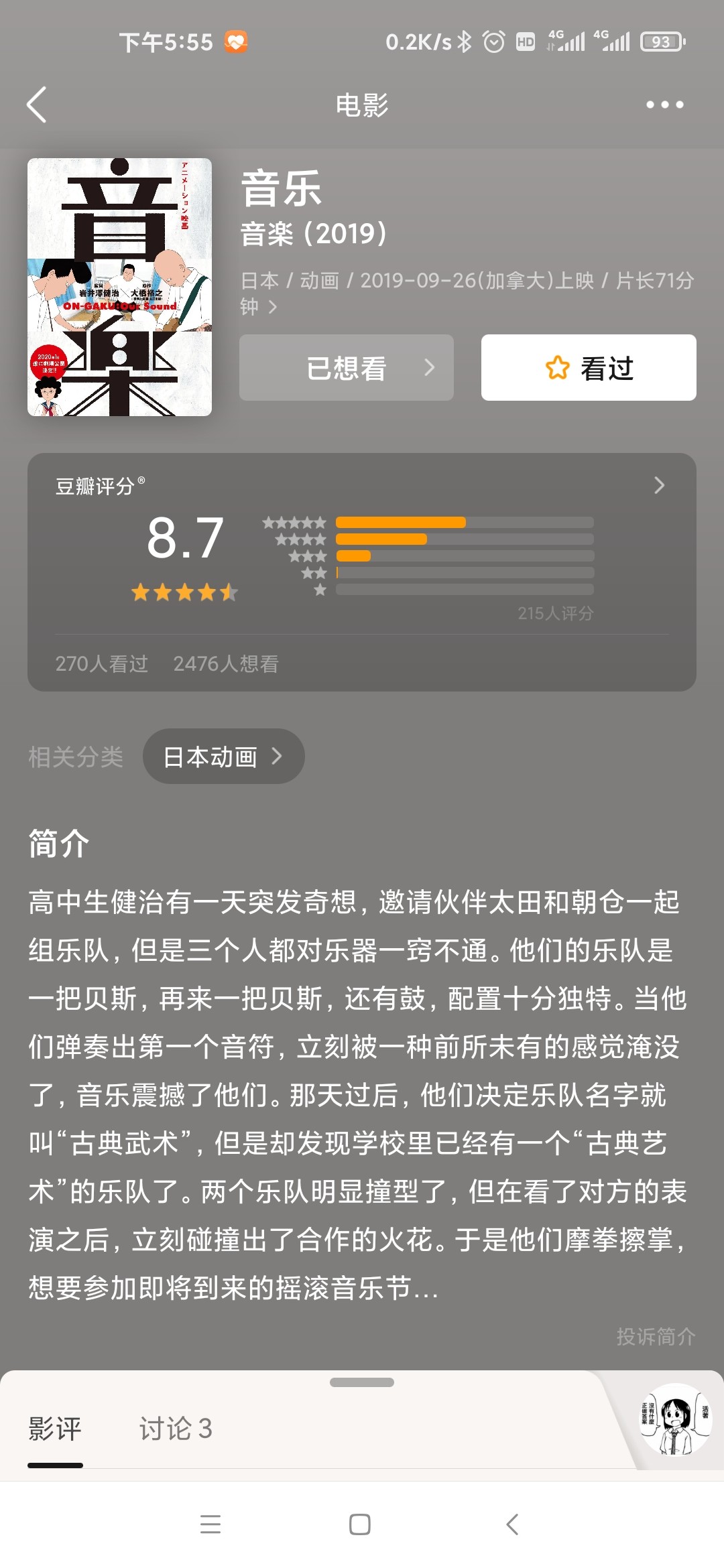Tap the system home button
The width and height of the screenshot is (724, 1568).
pos(360,1524)
